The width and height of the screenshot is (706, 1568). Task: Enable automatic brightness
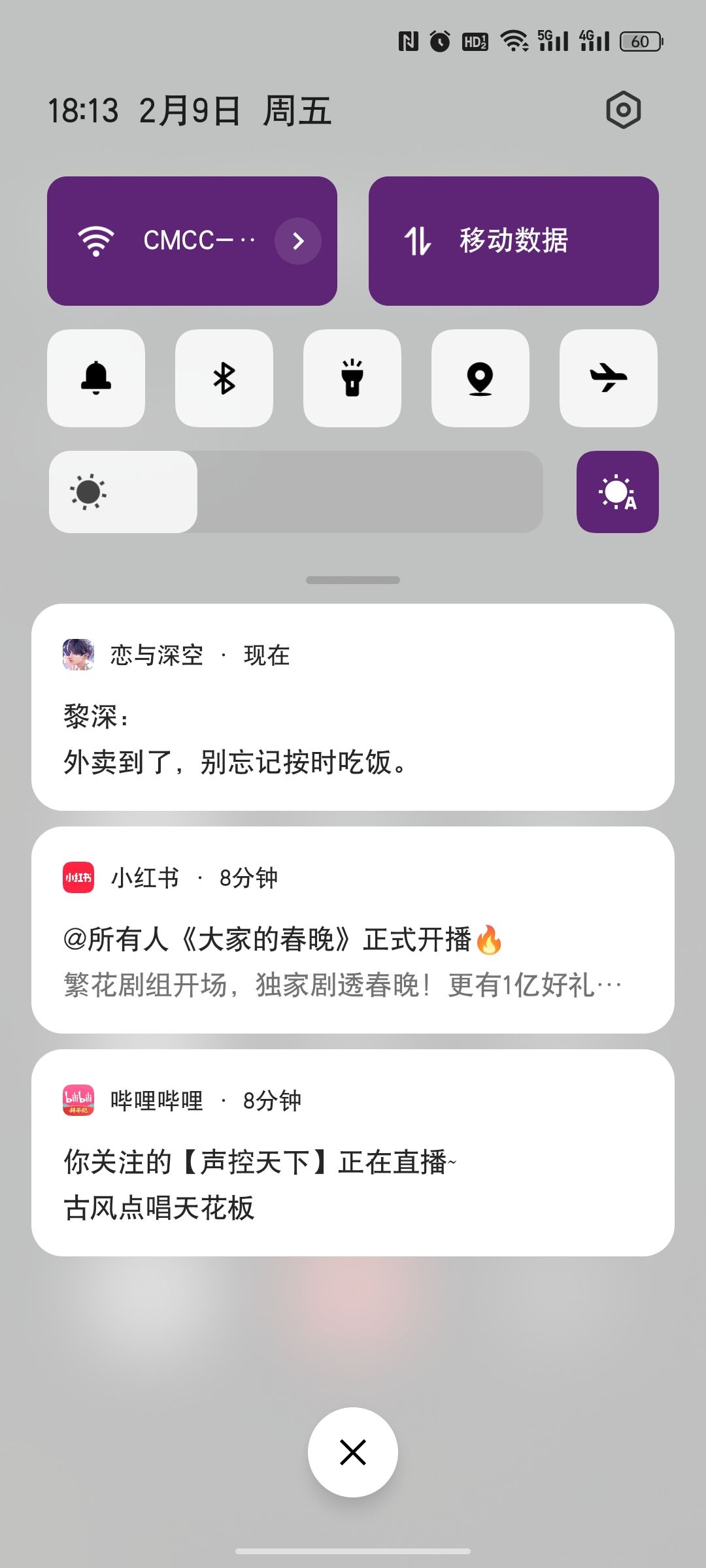[617, 492]
